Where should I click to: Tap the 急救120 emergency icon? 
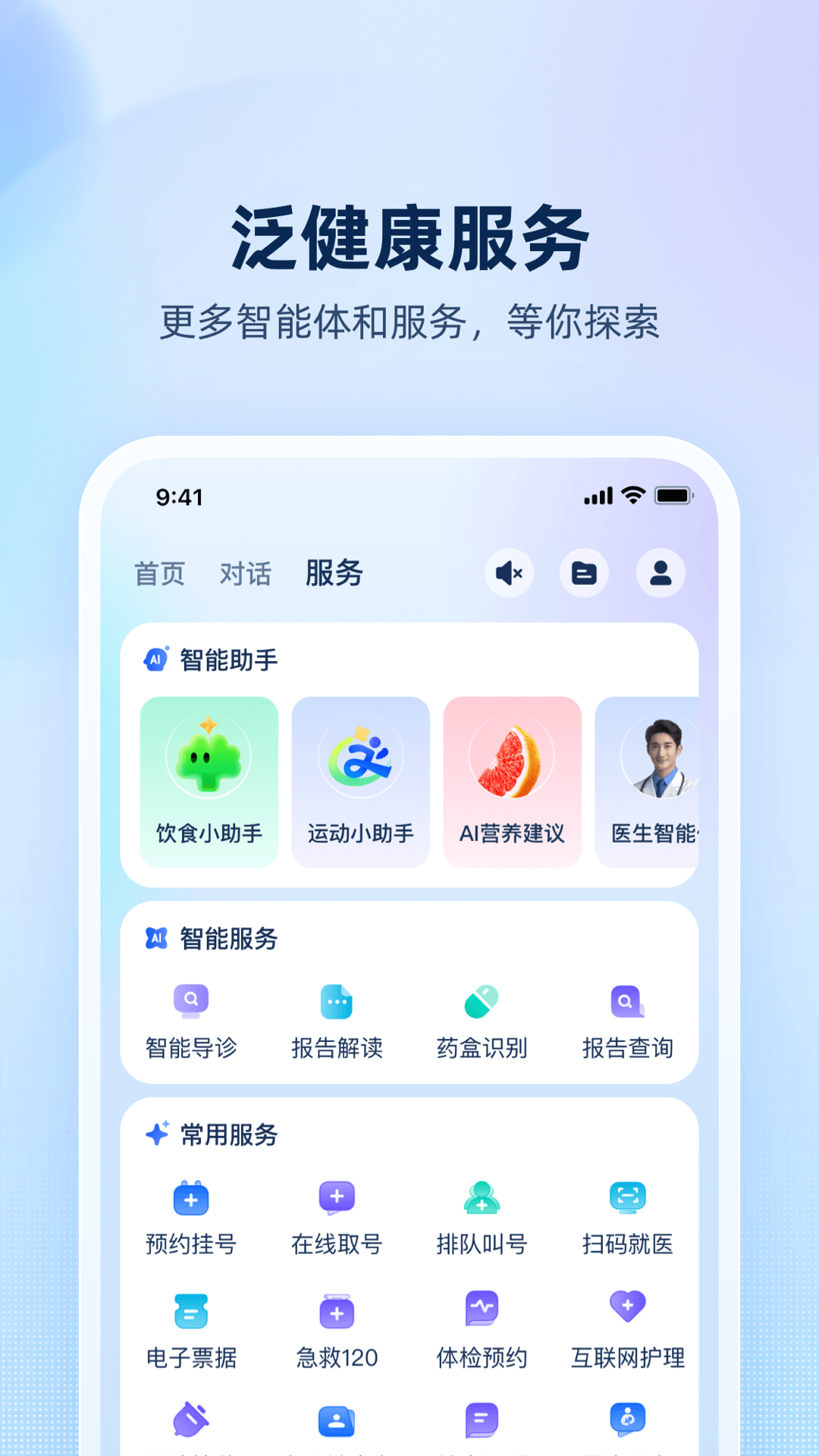pyautogui.click(x=336, y=1312)
